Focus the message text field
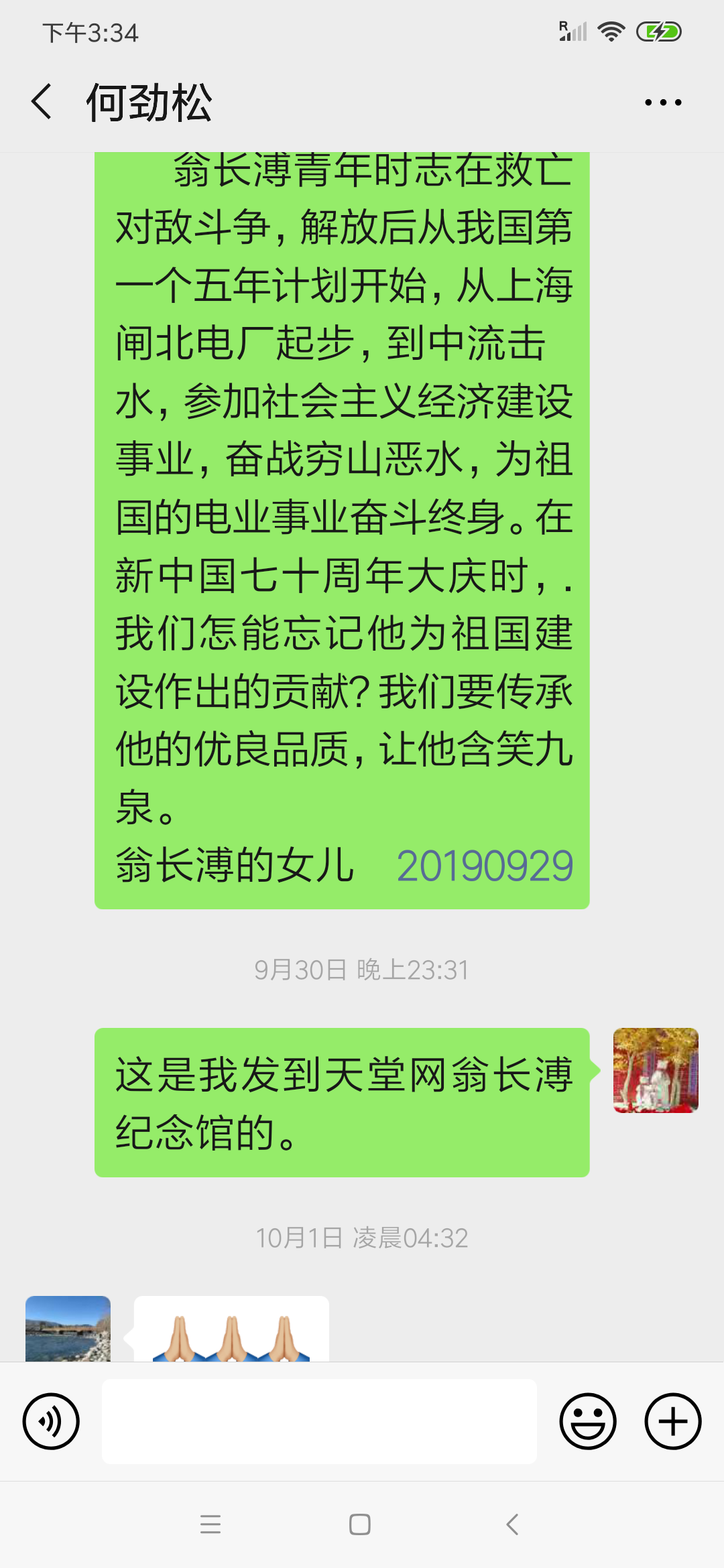Screen dimensions: 724x1568 [319, 1421]
